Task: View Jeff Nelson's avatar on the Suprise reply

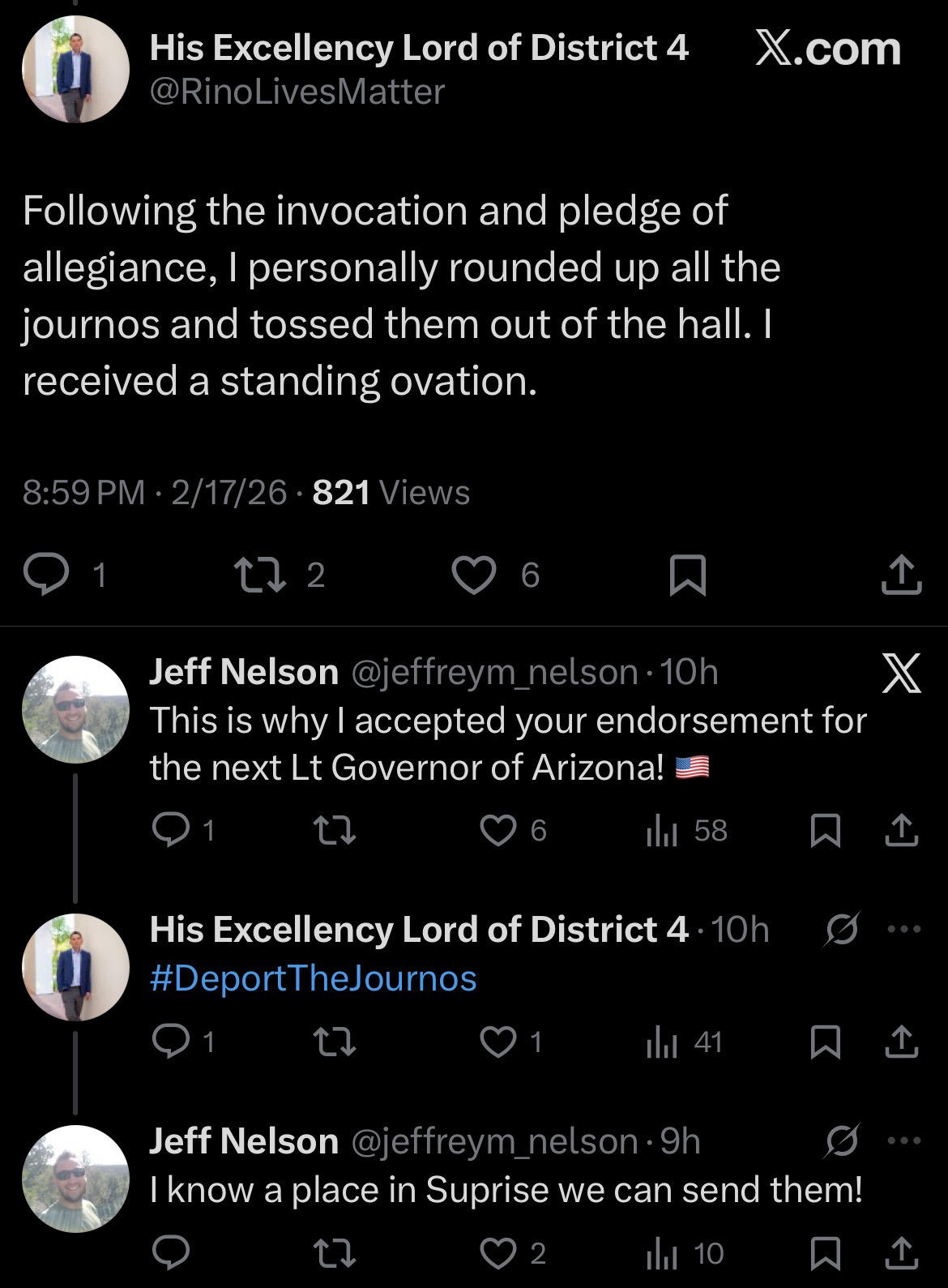Action: 75,1179
